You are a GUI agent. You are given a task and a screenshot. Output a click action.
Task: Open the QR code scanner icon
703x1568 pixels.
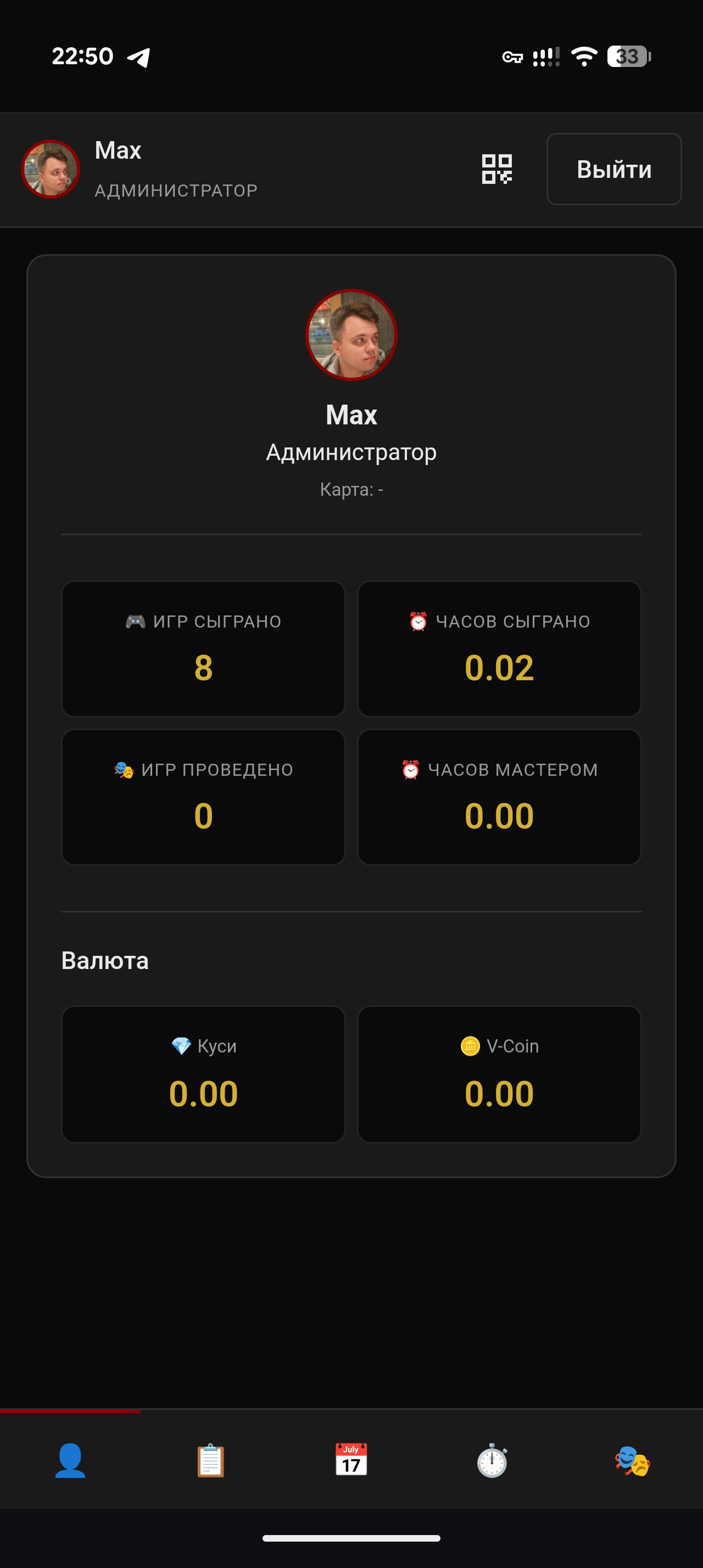pyautogui.click(x=496, y=169)
